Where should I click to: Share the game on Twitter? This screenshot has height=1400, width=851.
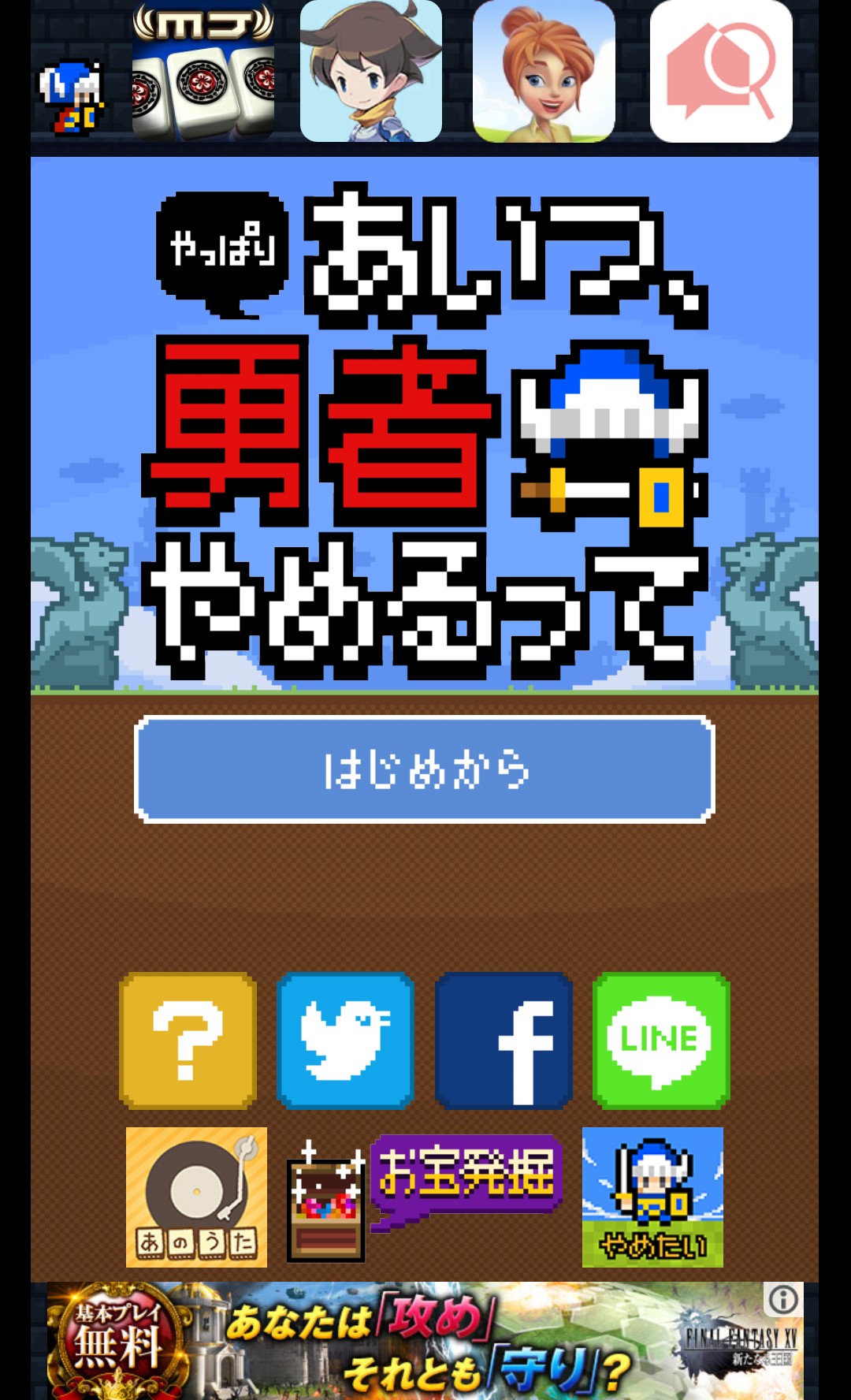[345, 1041]
